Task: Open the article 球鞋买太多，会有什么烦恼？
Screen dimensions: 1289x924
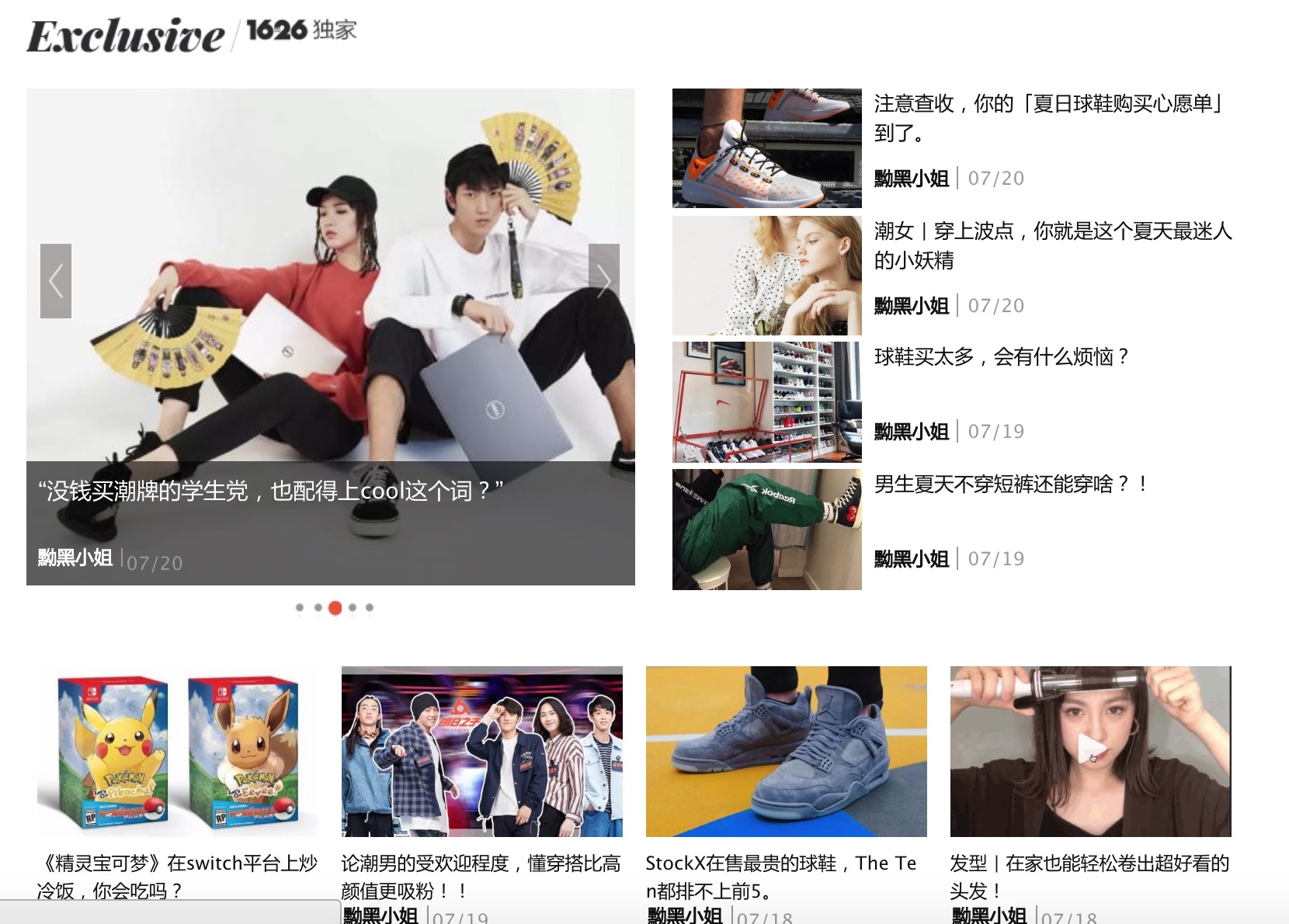Action: coord(1001,357)
